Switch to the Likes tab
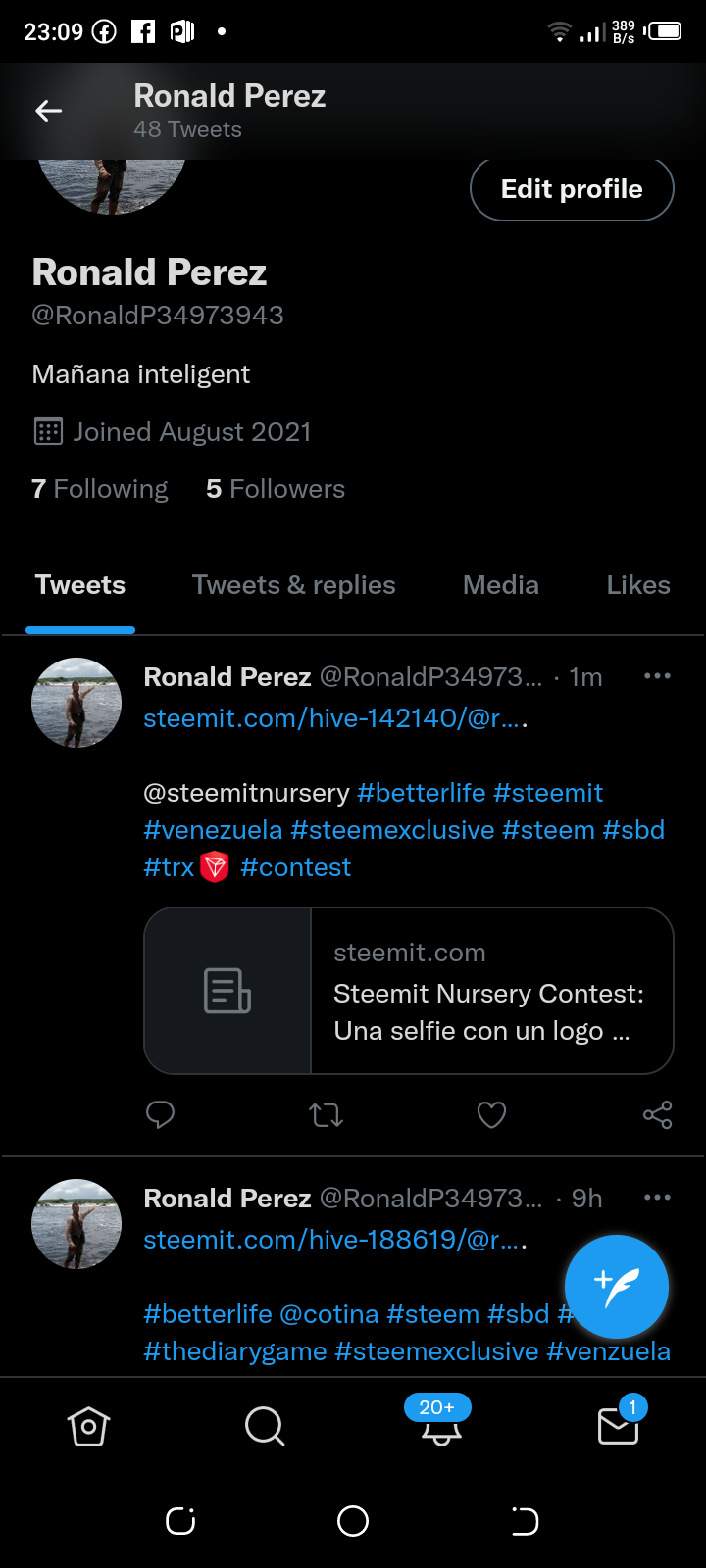 point(637,585)
